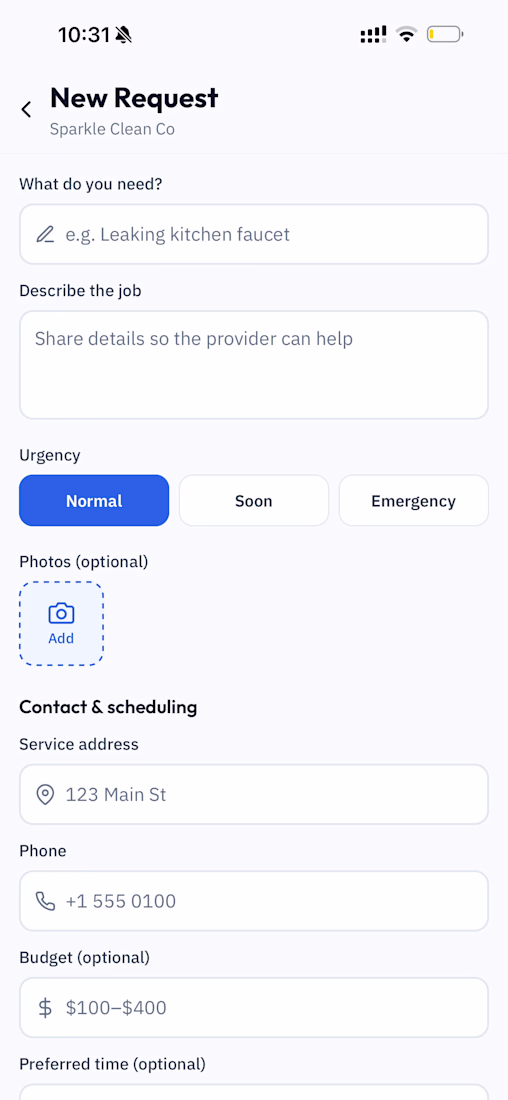Add a photo to the request
Viewport: 508px width, 1100px height.
pos(61,624)
